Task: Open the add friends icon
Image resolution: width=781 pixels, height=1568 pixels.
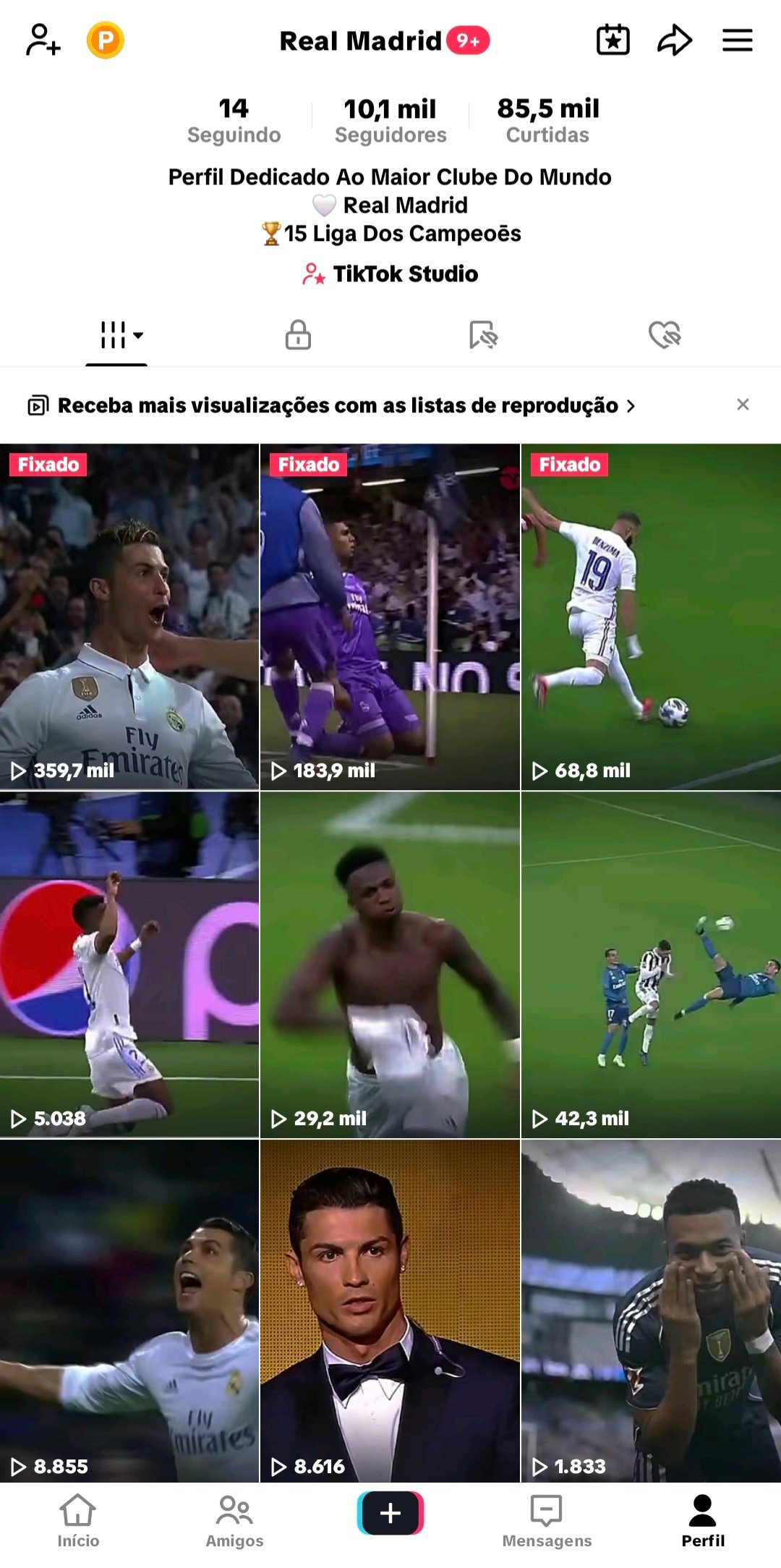Action: (x=43, y=40)
